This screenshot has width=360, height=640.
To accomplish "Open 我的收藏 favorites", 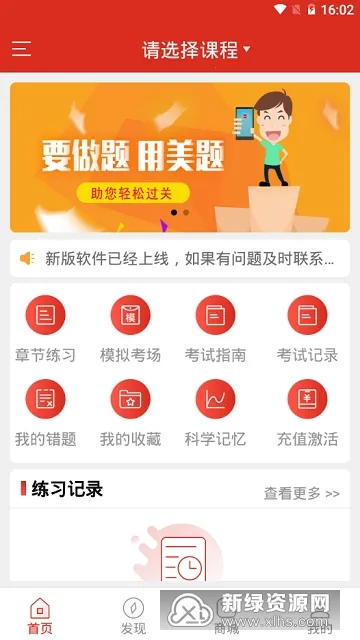I will [130, 413].
